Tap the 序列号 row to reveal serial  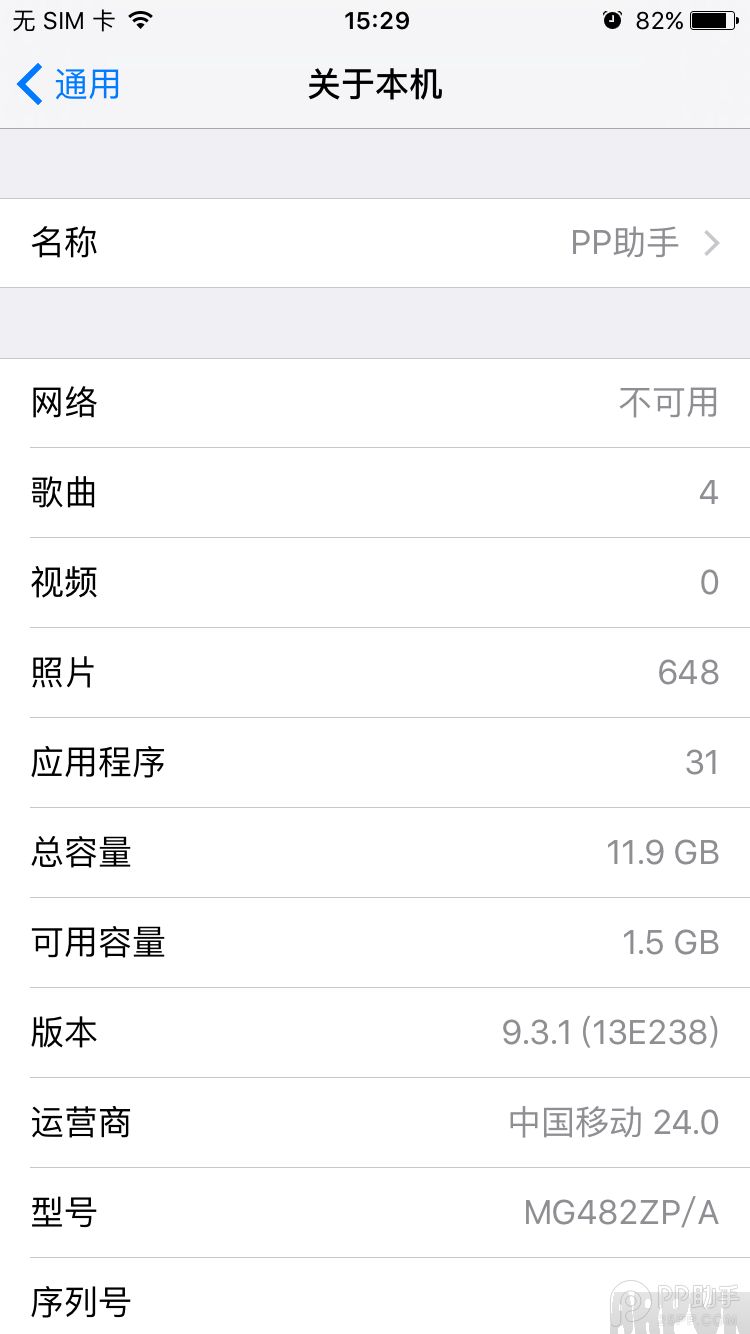(375, 1303)
